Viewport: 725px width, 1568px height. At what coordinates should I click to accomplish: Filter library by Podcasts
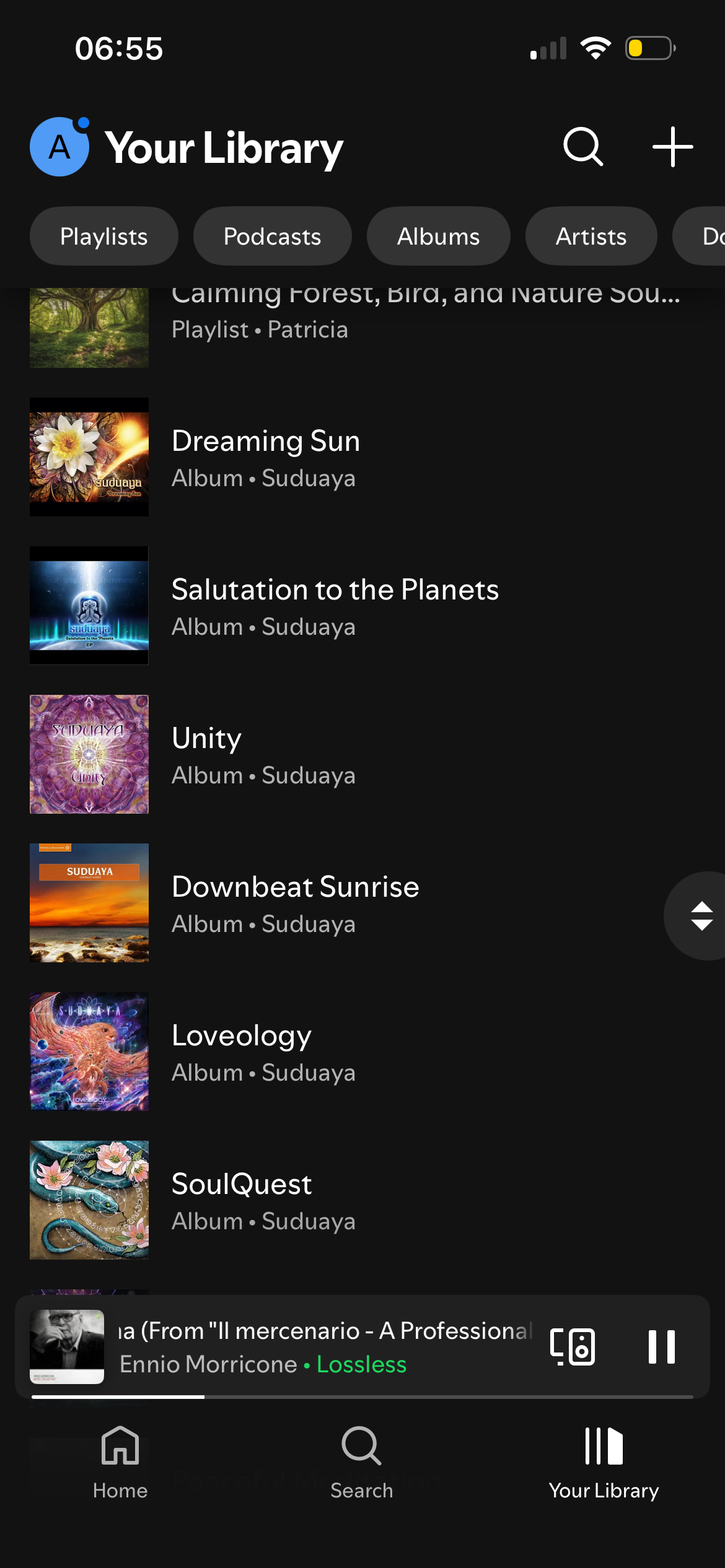pyautogui.click(x=272, y=237)
